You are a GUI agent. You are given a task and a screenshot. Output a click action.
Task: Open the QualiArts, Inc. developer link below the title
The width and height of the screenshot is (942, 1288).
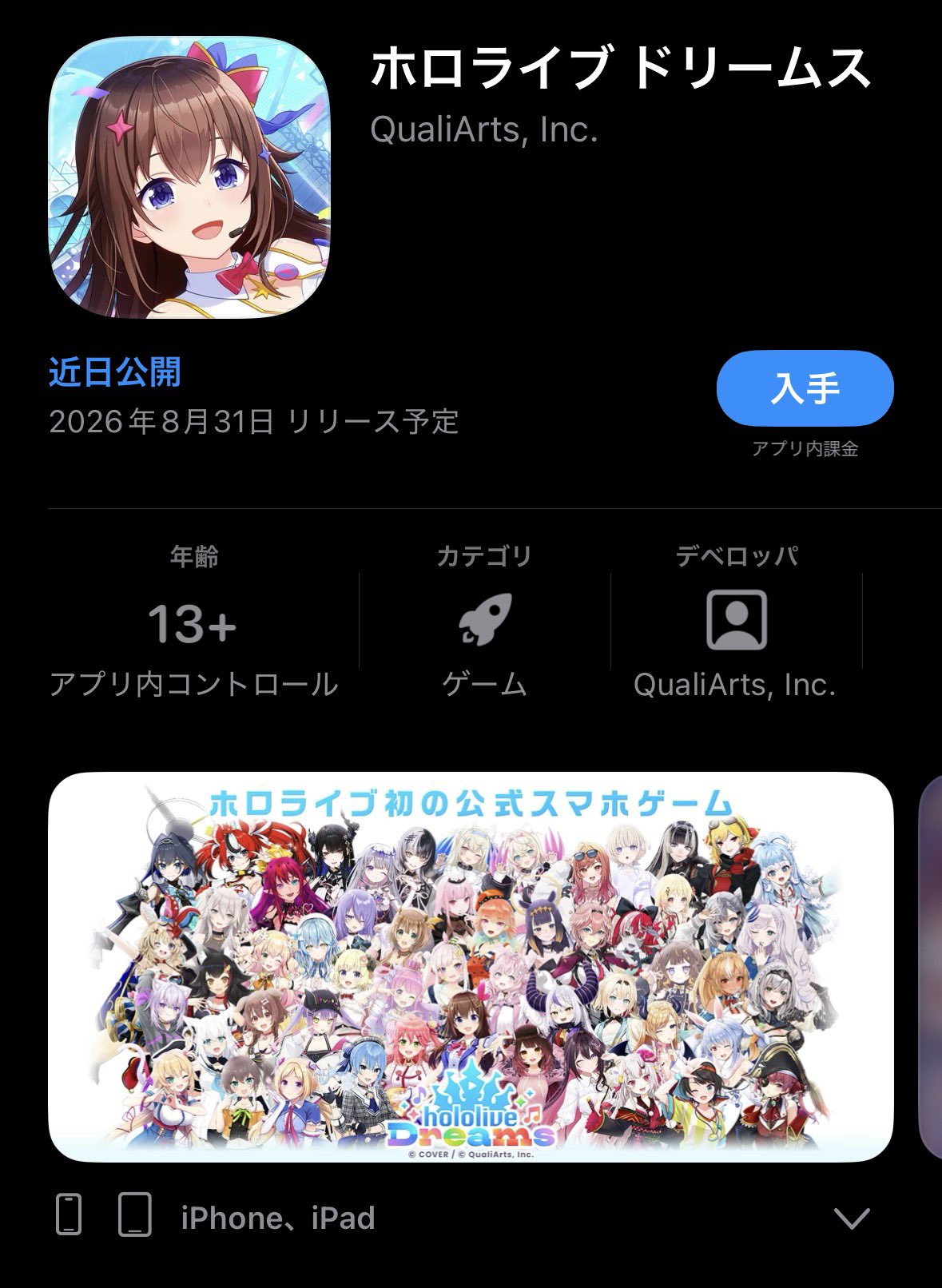(x=484, y=129)
